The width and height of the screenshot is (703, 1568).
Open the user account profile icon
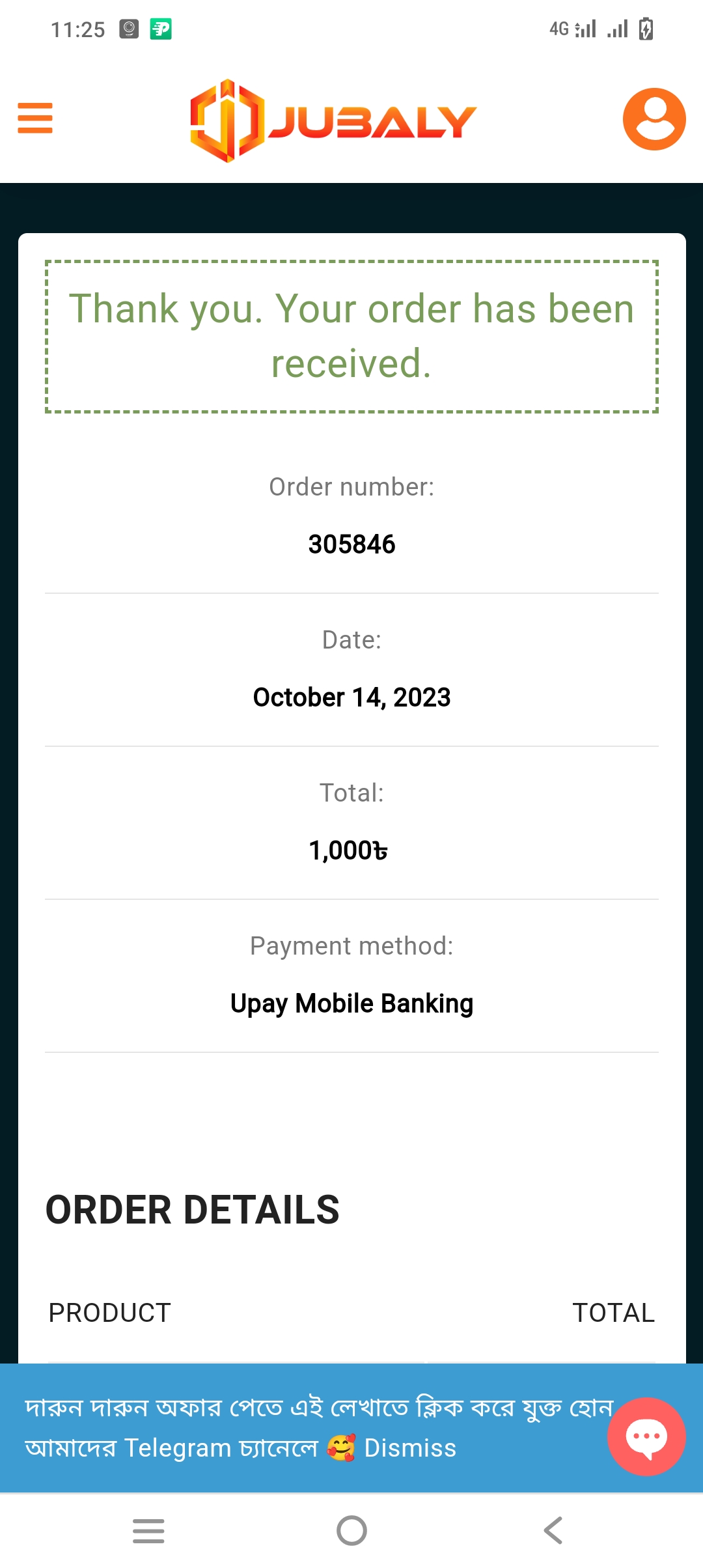coord(654,119)
